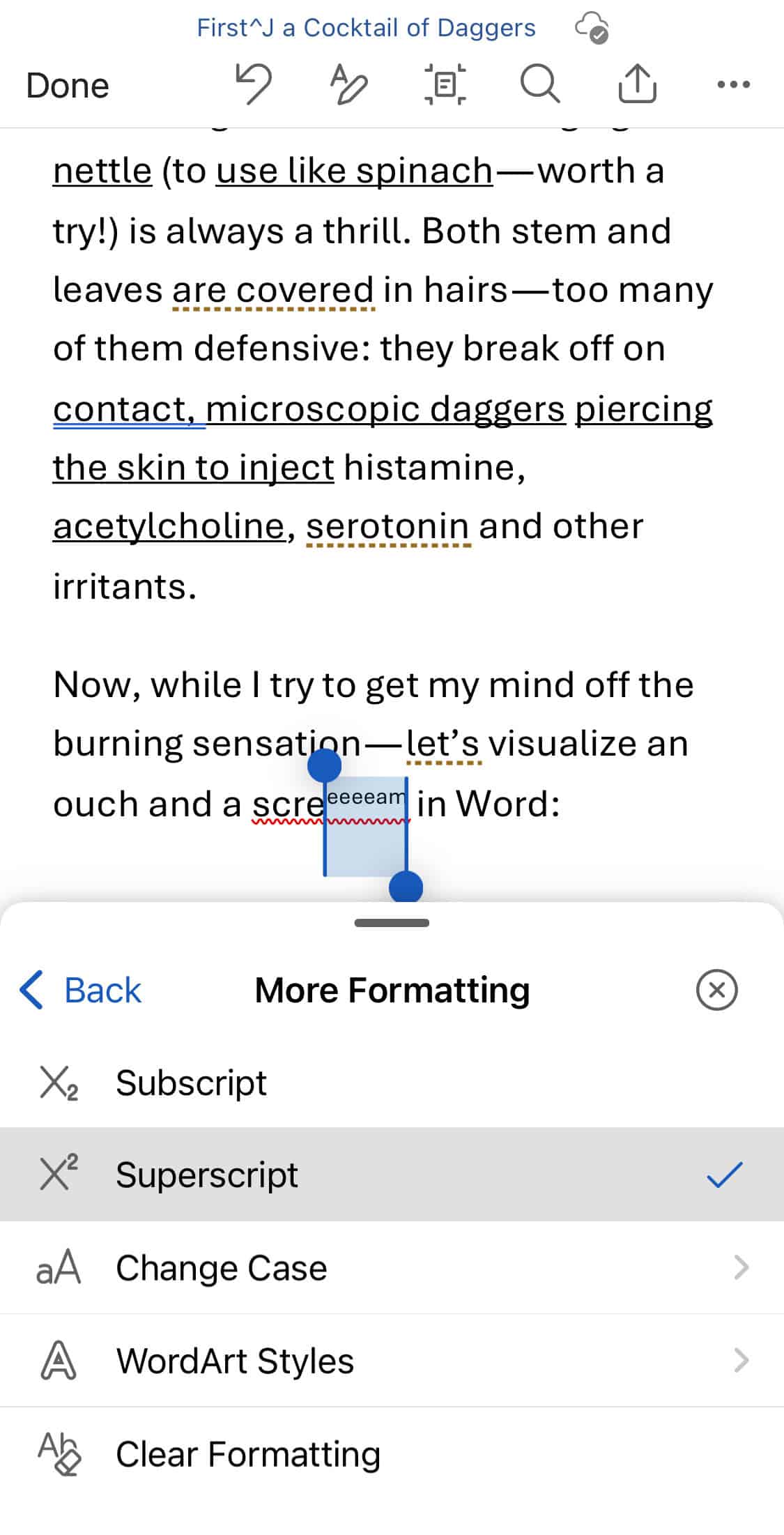Close the More Formatting sheet
Viewport: 784px width, 1535px height.
pyautogui.click(x=716, y=989)
